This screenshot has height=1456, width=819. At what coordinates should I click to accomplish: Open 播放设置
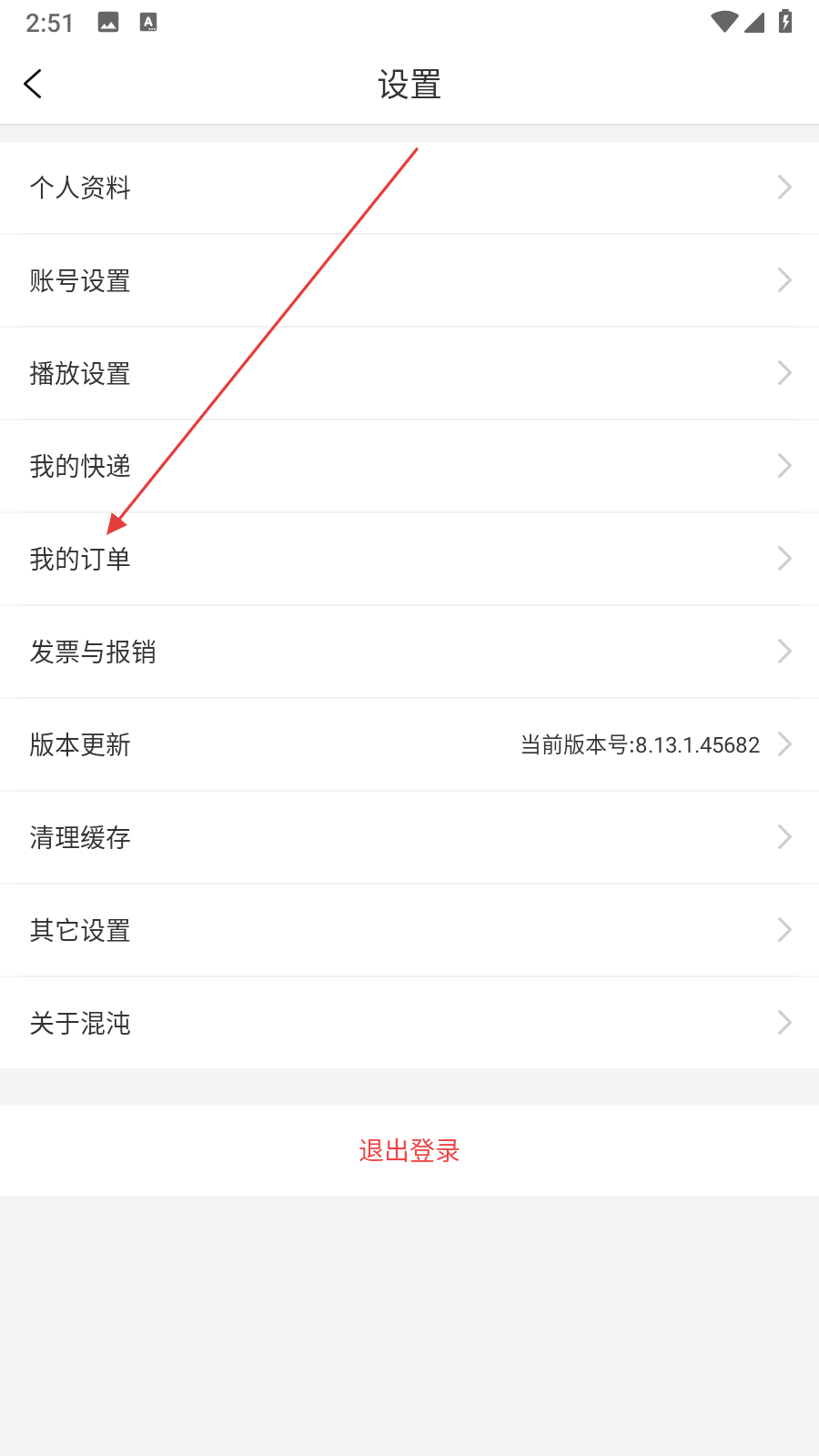(409, 373)
